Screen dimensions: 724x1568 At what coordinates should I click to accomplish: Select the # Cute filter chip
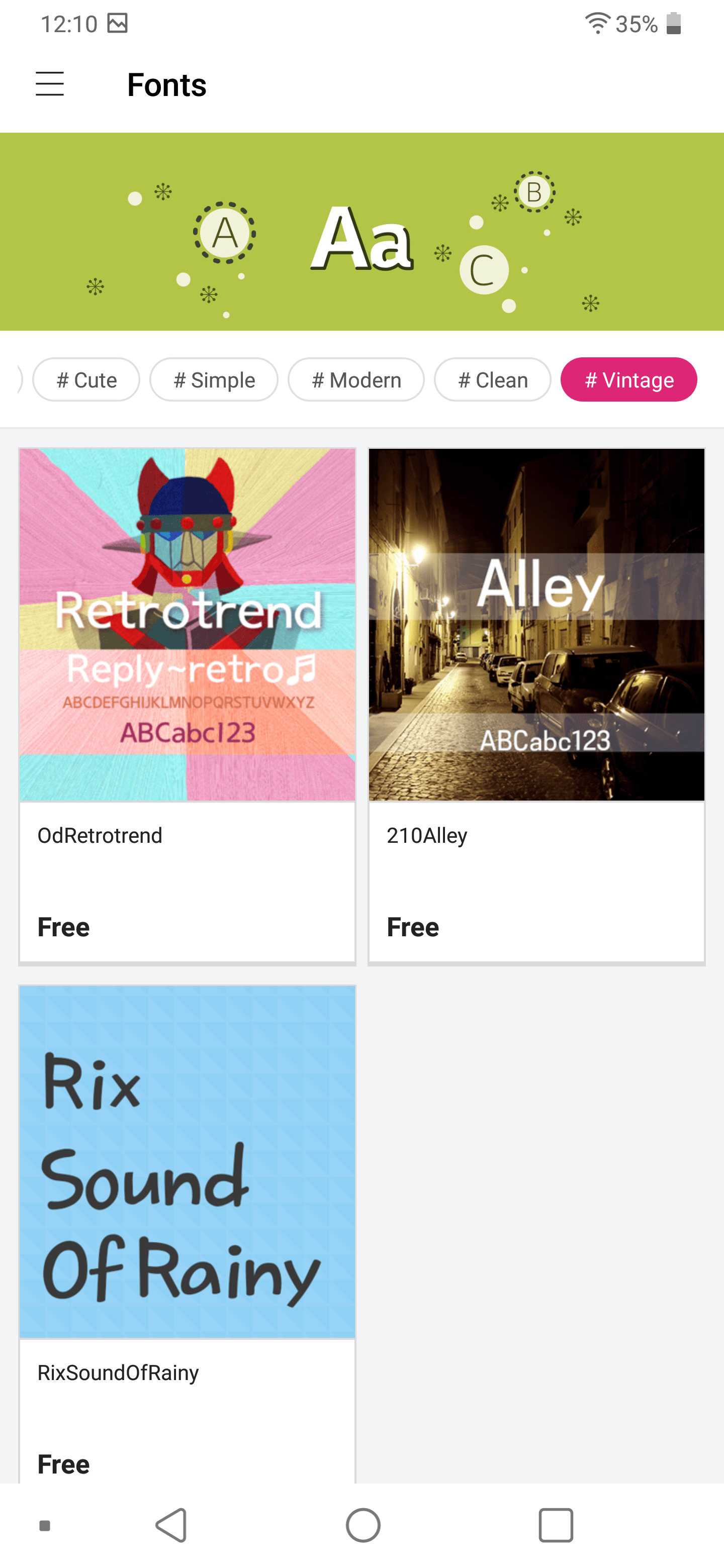coord(86,380)
